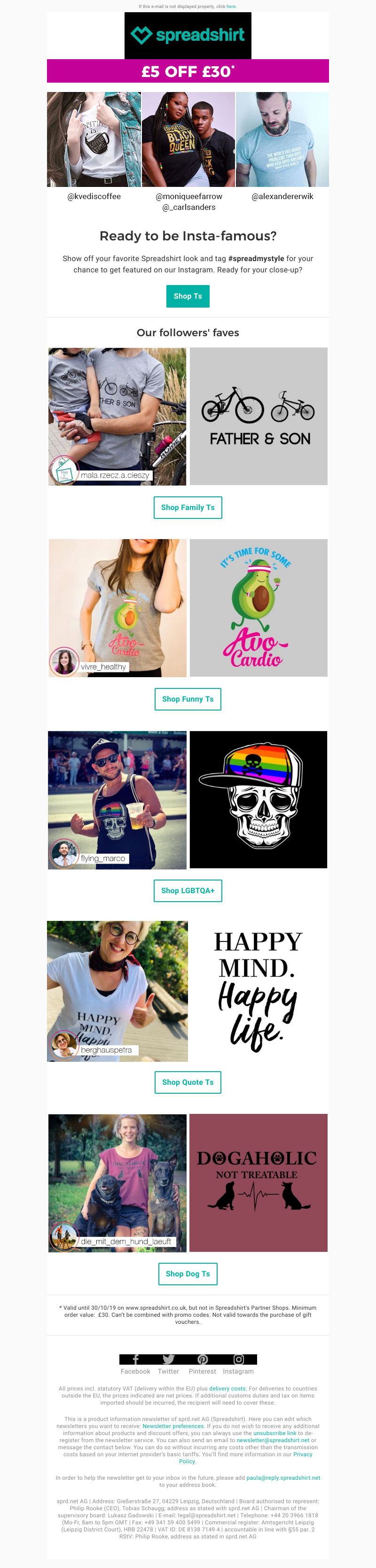Image resolution: width=376 pixels, height=1568 pixels.
Task: Open the rainbow cap skull design
Action: pos(258,799)
